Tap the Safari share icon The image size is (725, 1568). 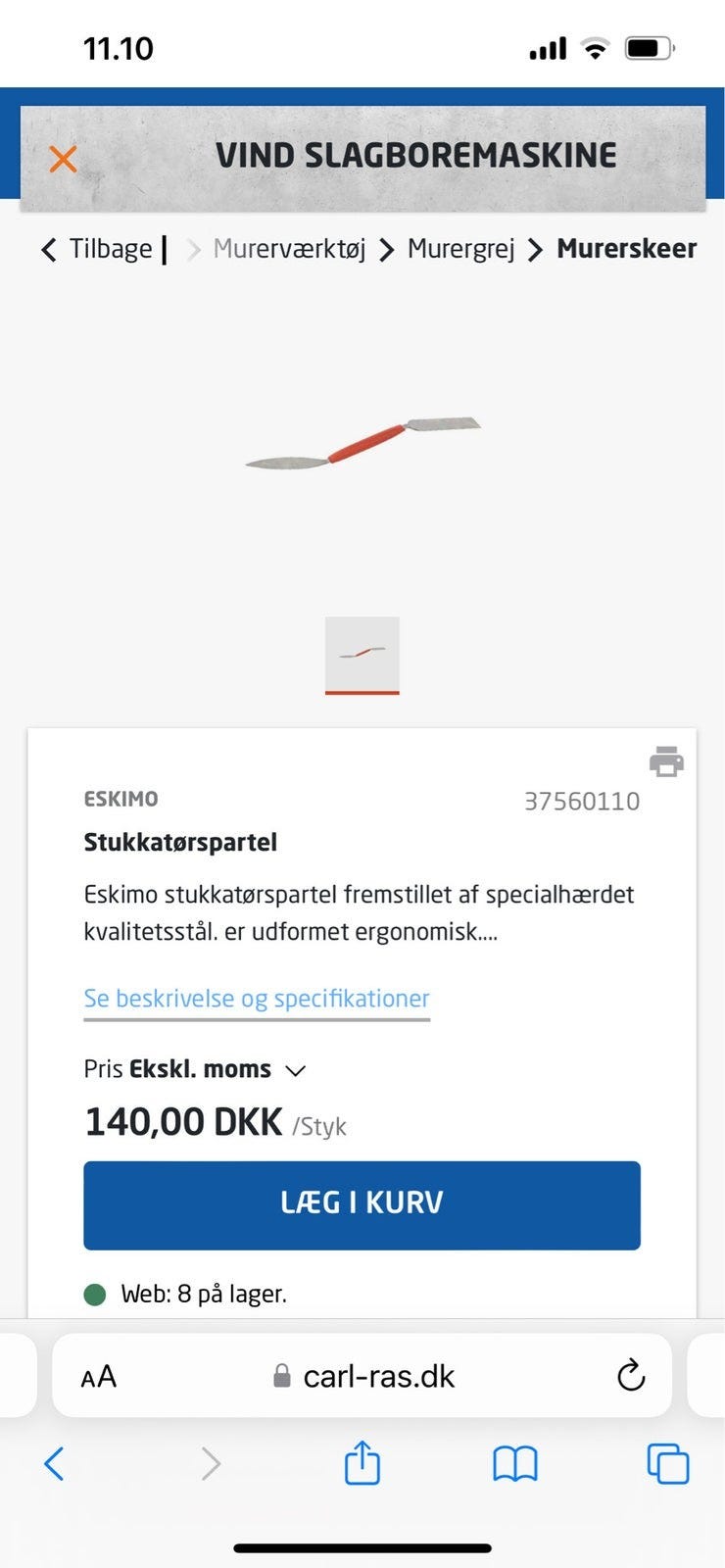tap(362, 1464)
